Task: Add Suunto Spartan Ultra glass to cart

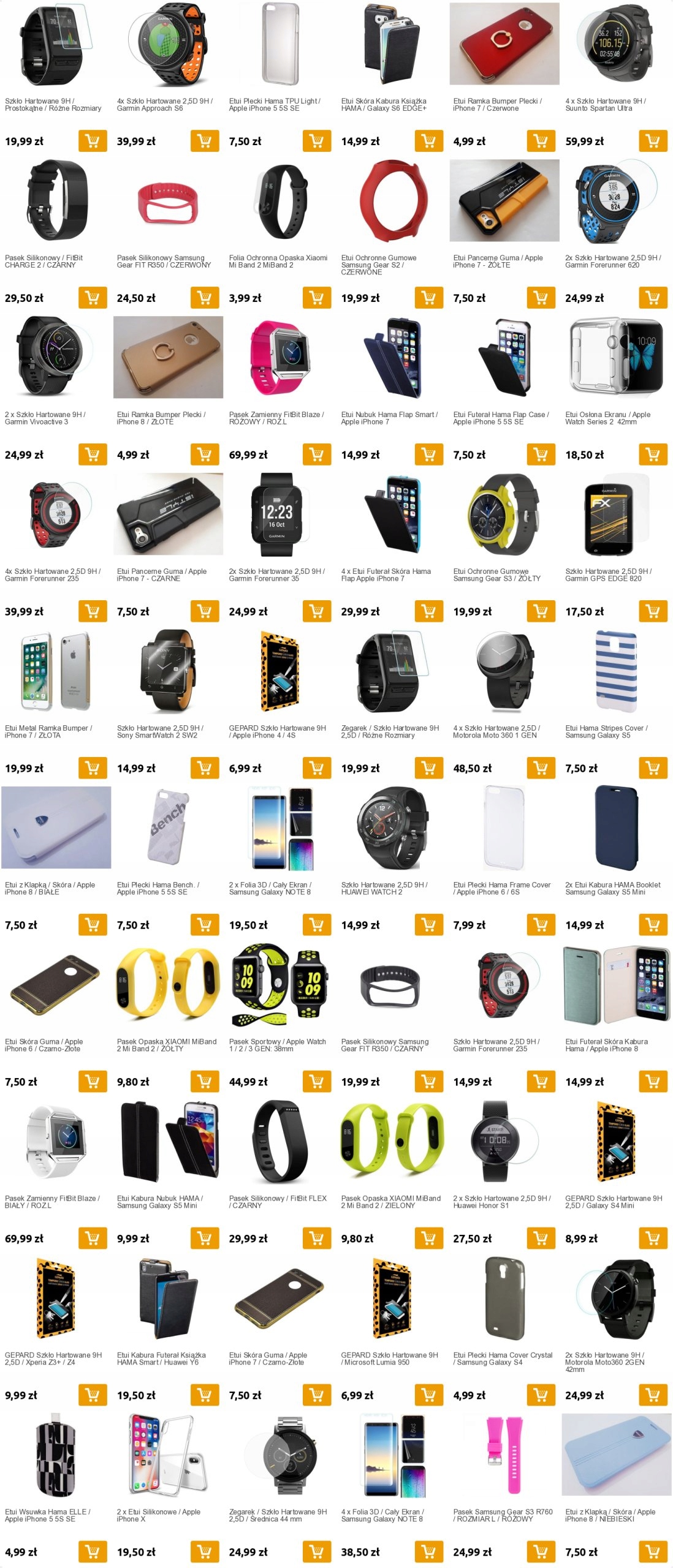Action: (653, 141)
